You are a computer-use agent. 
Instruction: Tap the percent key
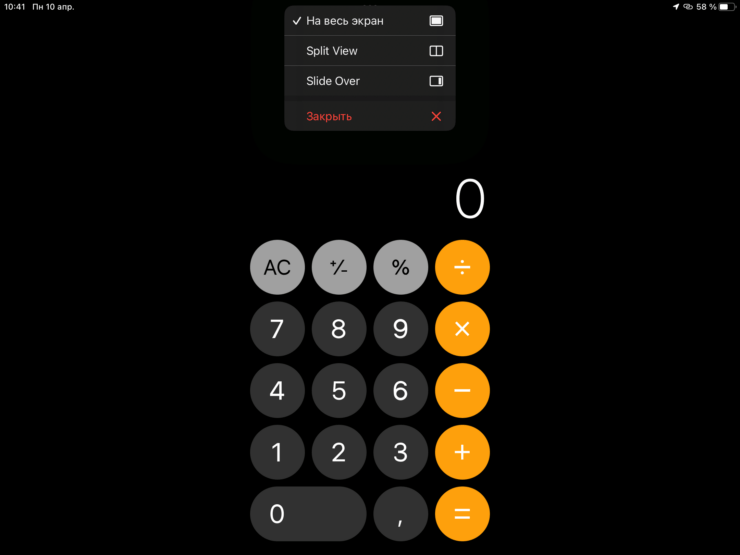tap(400, 267)
